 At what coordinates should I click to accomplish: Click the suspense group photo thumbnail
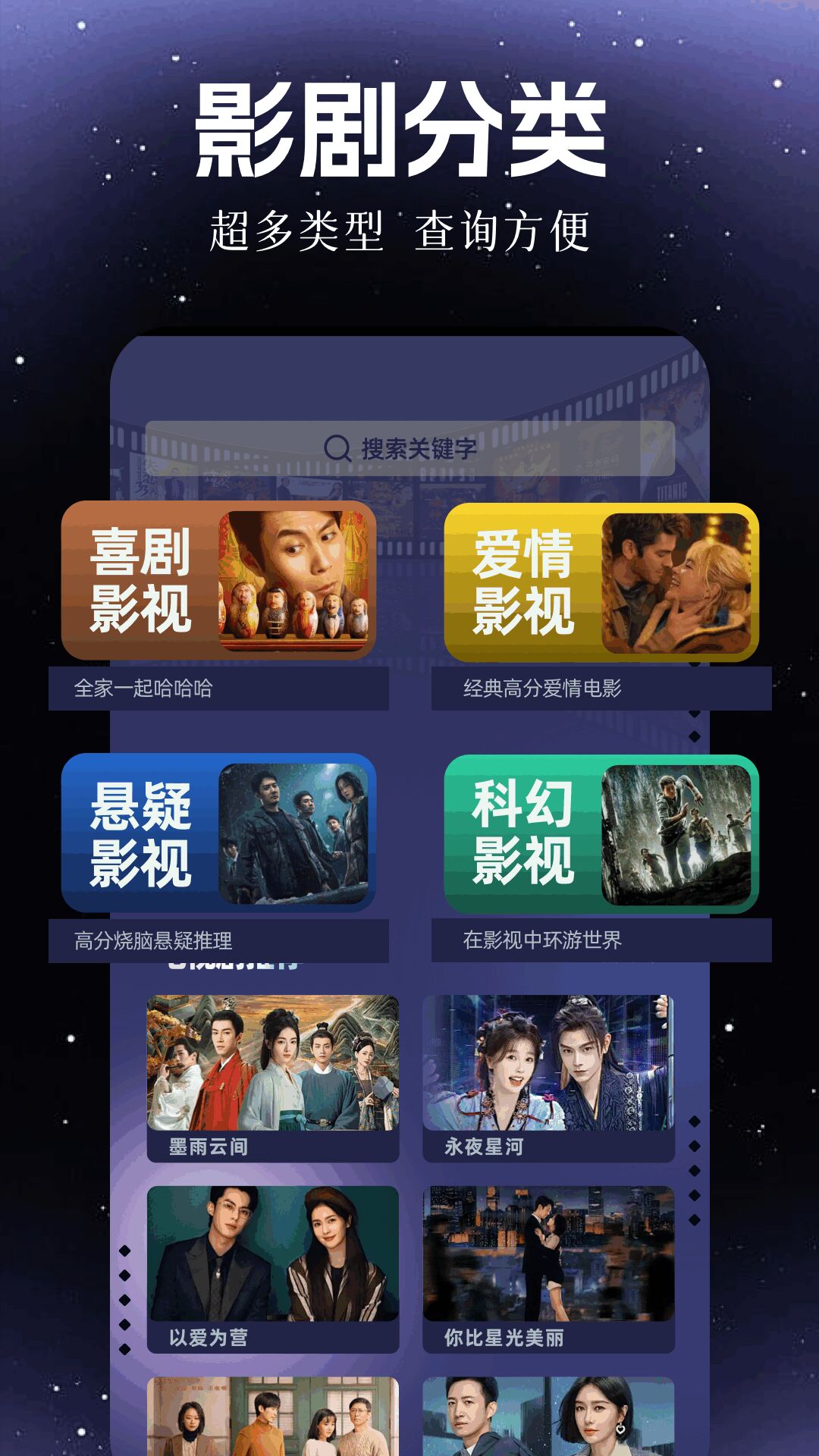[x=292, y=834]
